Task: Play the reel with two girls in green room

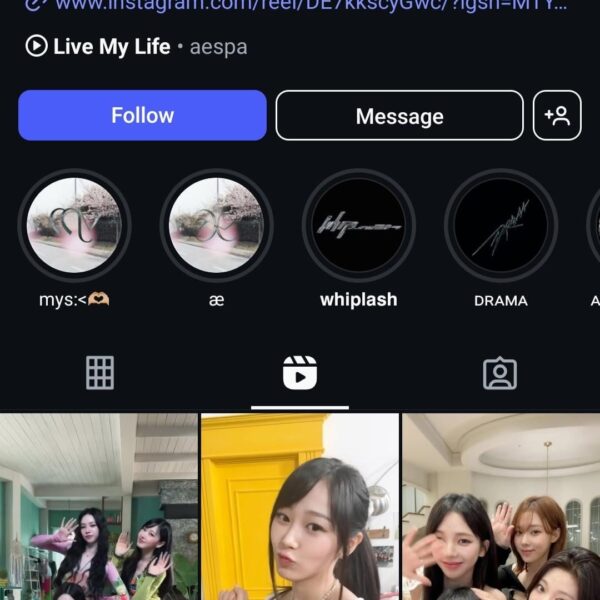Action: [x=98, y=507]
